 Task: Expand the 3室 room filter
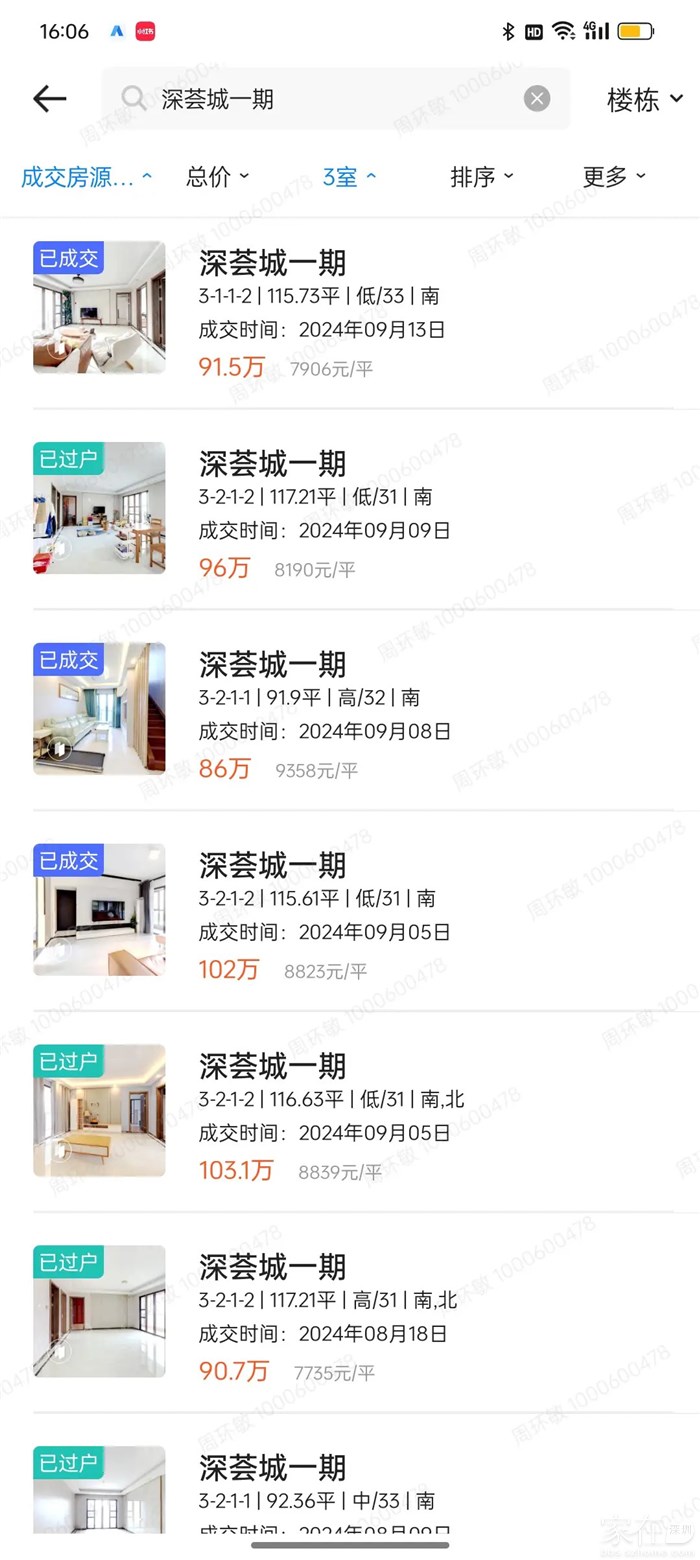[348, 177]
